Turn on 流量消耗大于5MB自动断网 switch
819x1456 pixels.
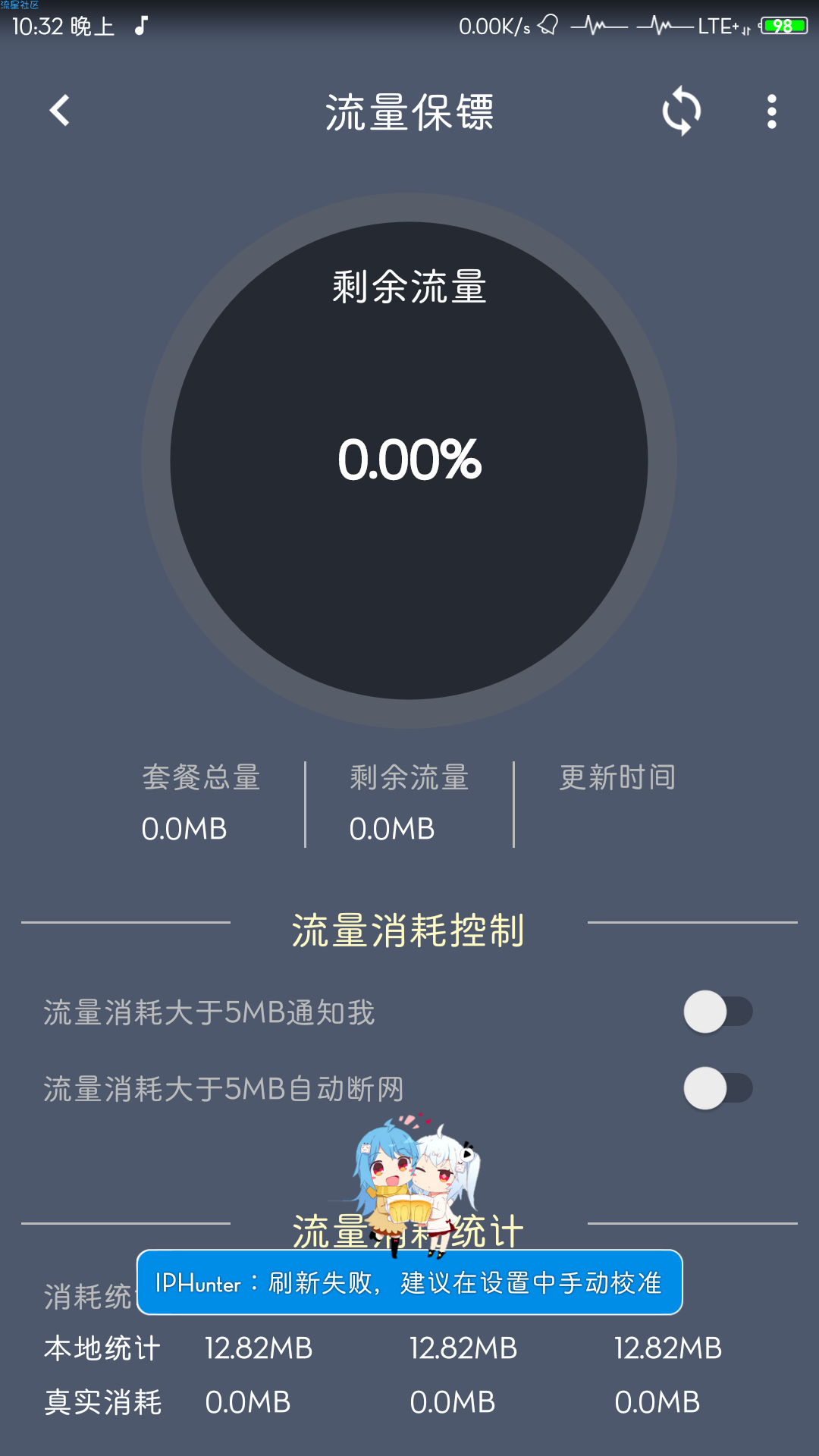[717, 1088]
